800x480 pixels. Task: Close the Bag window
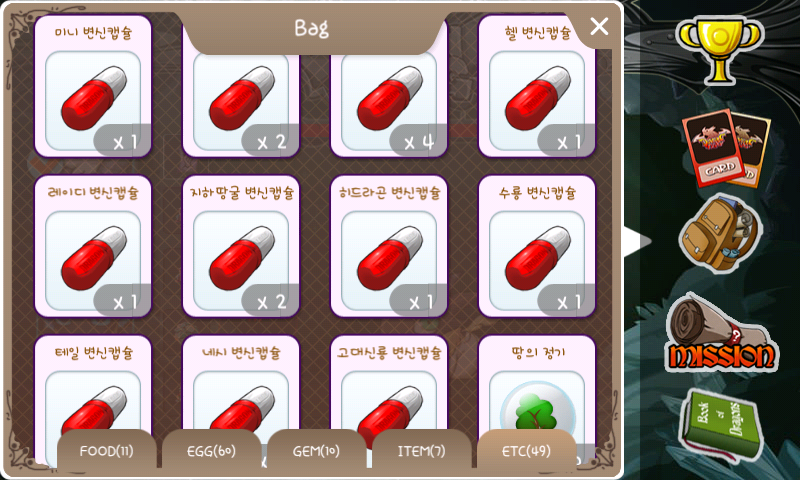pos(599,27)
